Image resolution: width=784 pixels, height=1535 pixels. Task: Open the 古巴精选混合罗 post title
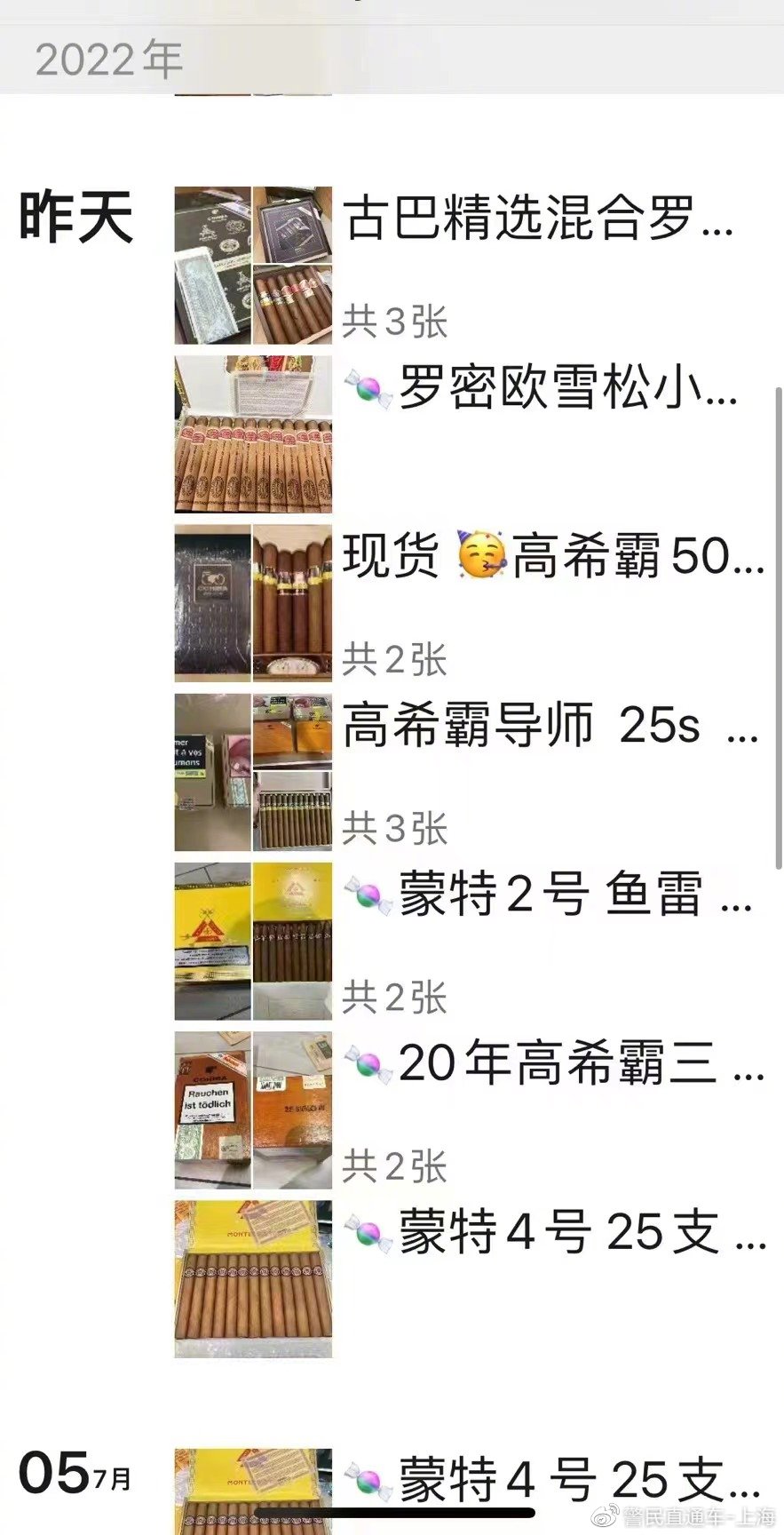pyautogui.click(x=542, y=222)
